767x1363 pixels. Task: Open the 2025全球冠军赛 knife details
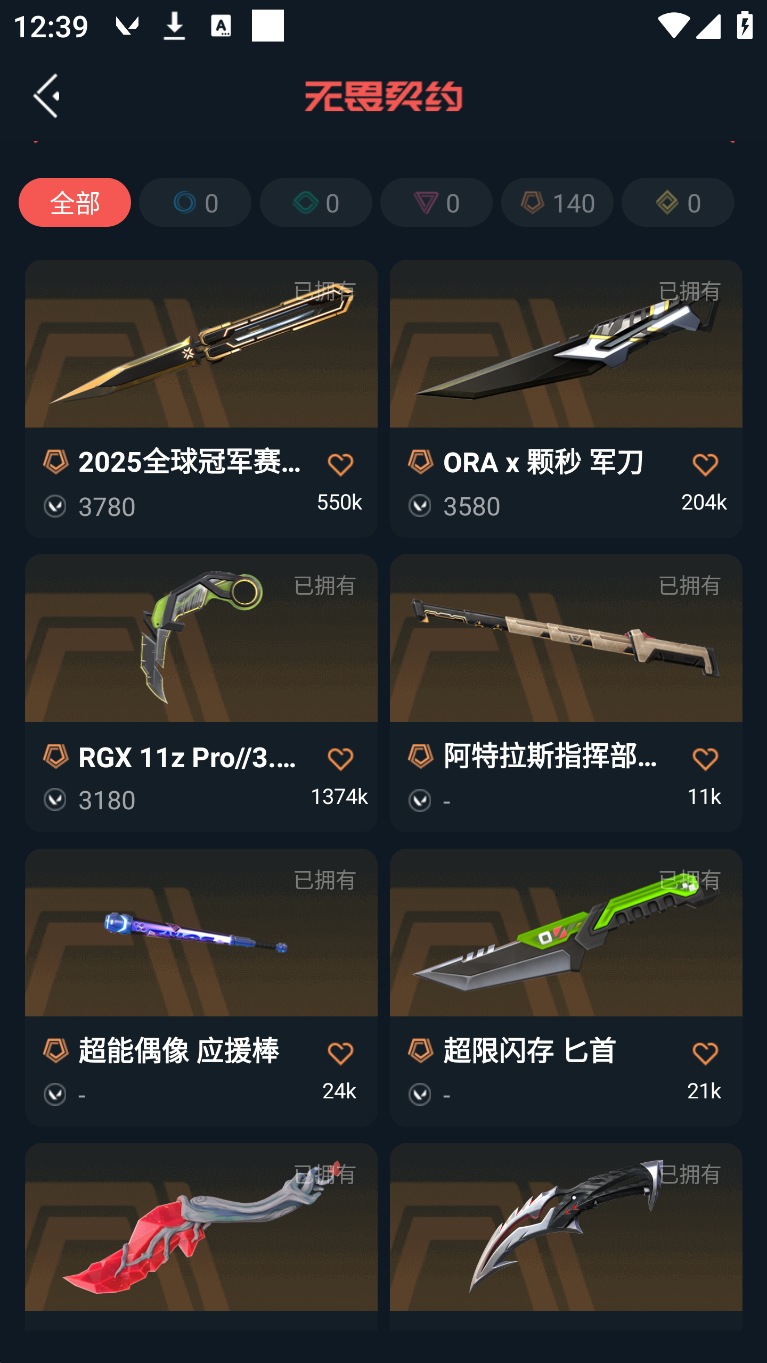click(201, 344)
